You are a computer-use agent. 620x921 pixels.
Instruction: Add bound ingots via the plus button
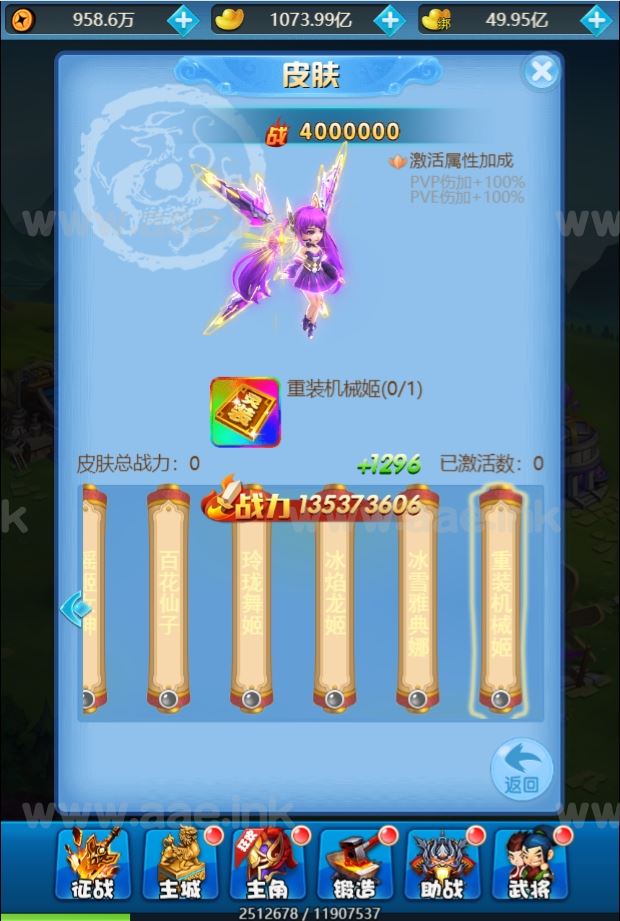(595, 19)
